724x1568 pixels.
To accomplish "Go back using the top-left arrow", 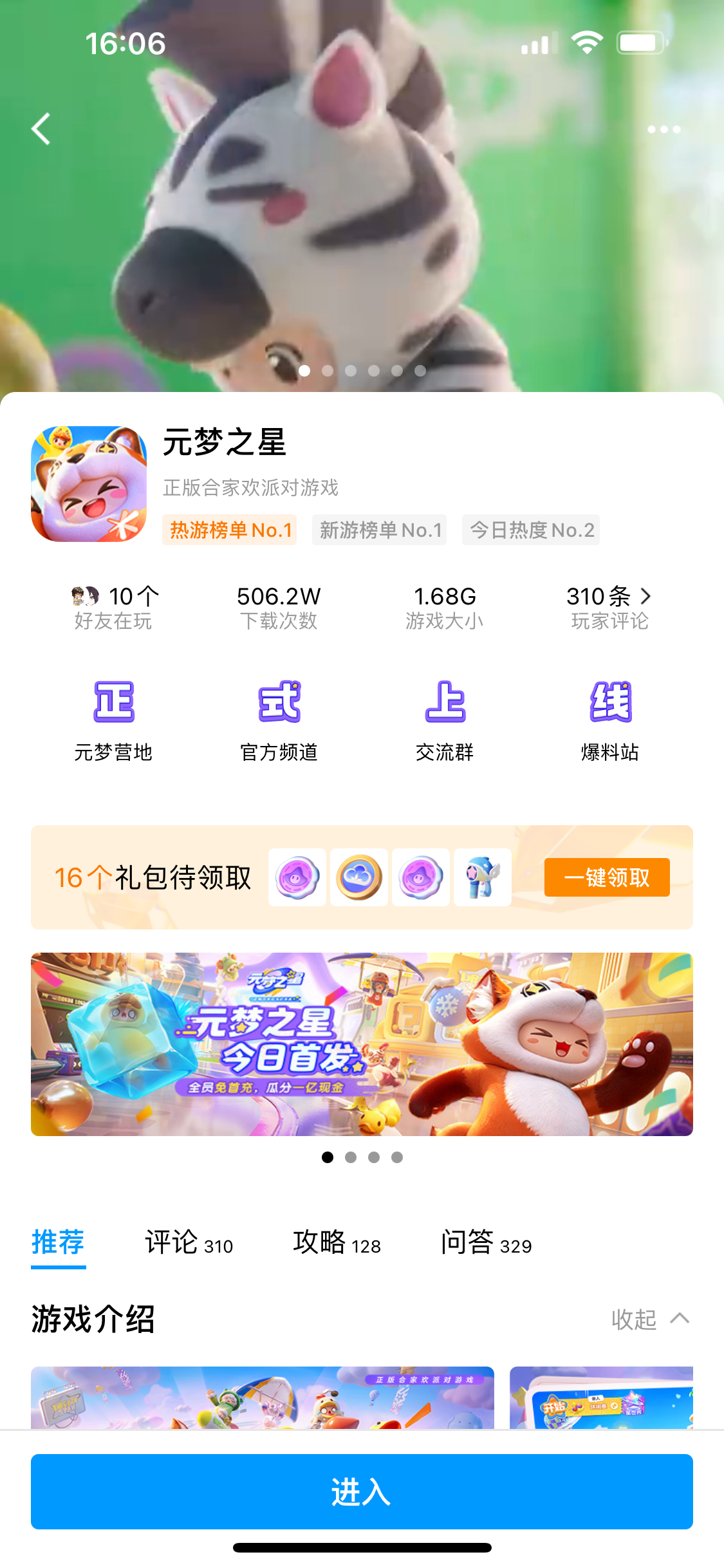I will click(x=41, y=129).
